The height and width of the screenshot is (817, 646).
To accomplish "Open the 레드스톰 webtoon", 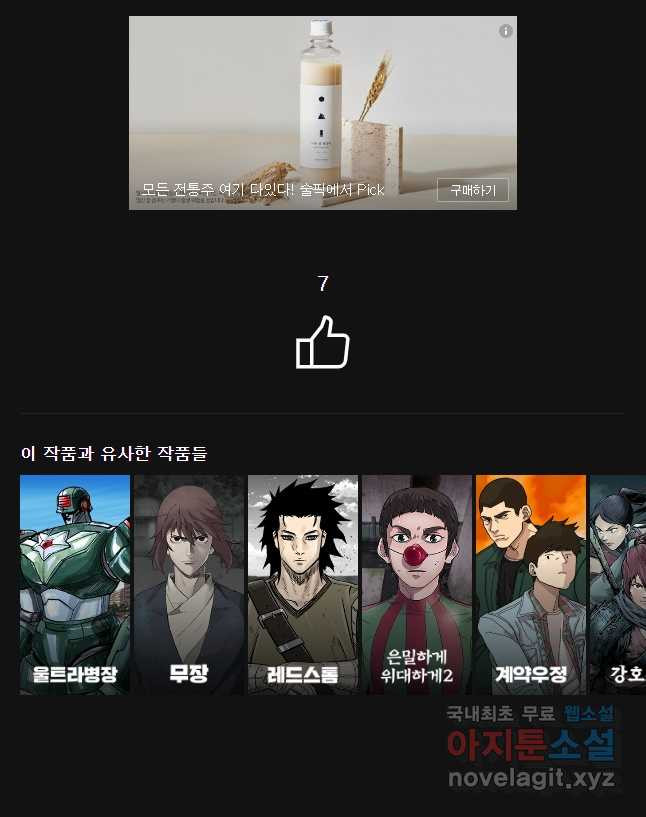I will tap(303, 584).
